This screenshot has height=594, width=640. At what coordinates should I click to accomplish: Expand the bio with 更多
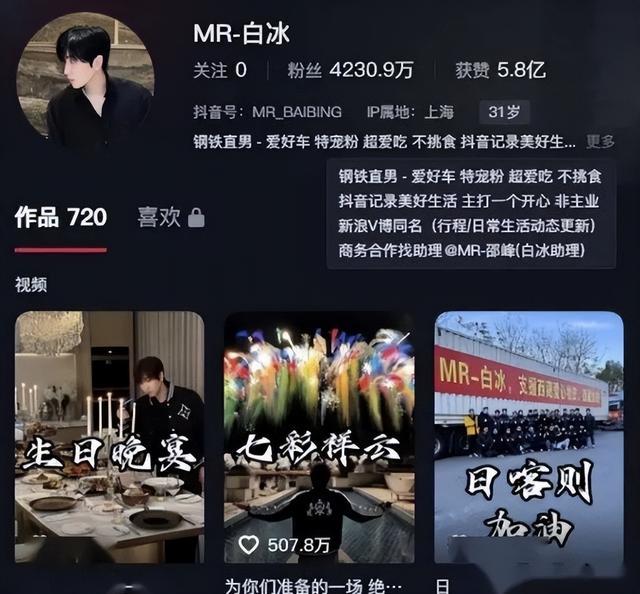(600, 142)
